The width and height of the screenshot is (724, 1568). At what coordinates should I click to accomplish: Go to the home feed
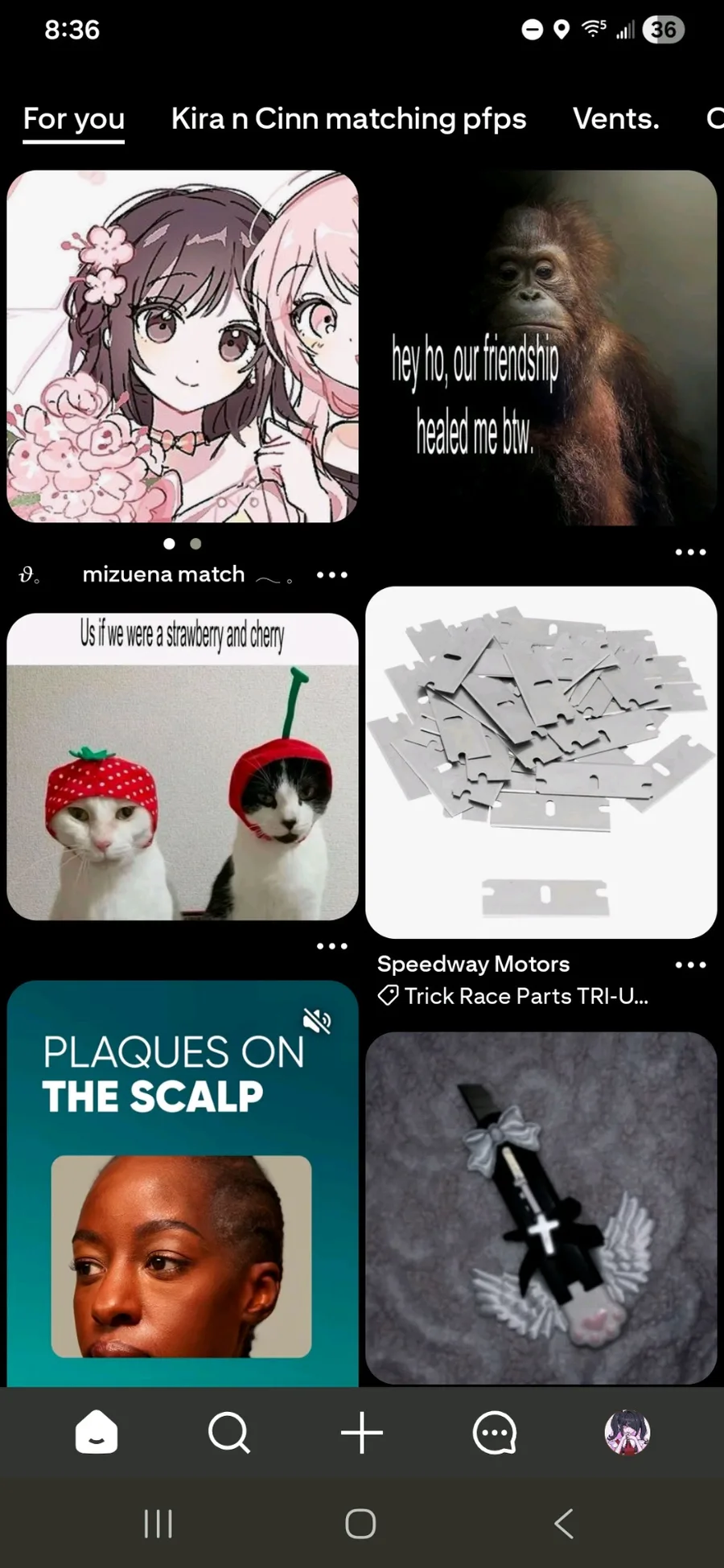click(x=97, y=1433)
